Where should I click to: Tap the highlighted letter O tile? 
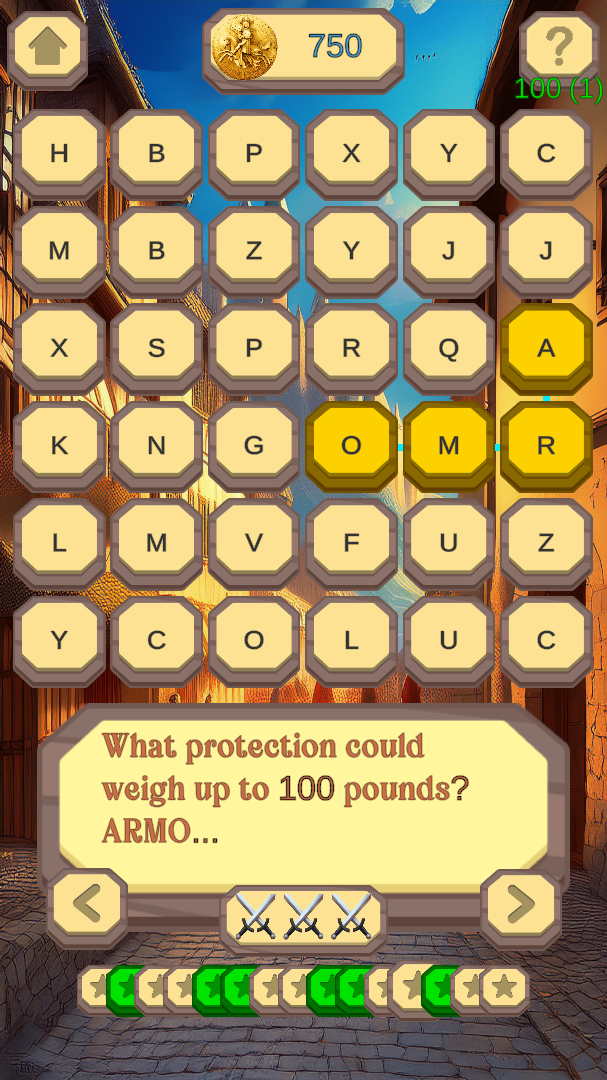(x=351, y=445)
